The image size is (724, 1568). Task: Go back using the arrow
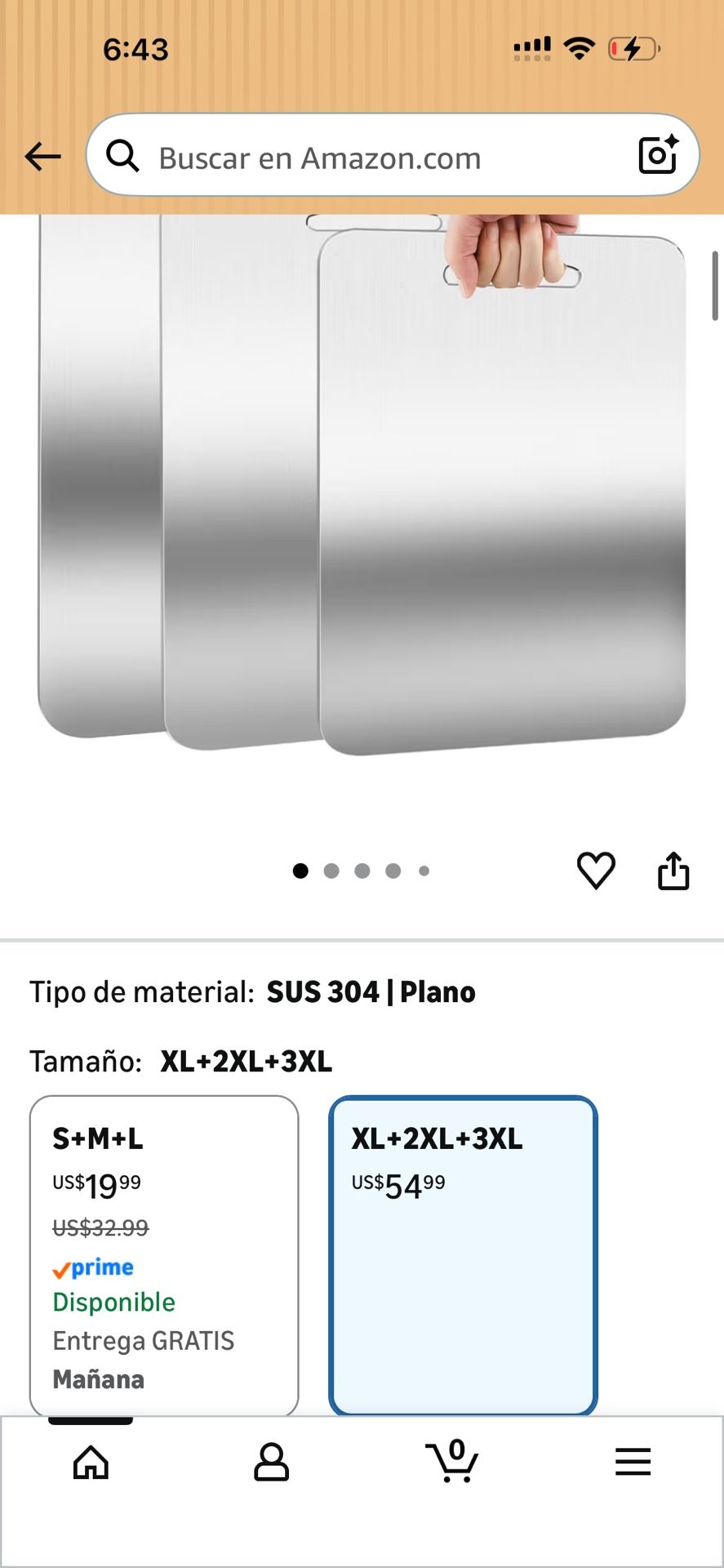click(x=42, y=156)
